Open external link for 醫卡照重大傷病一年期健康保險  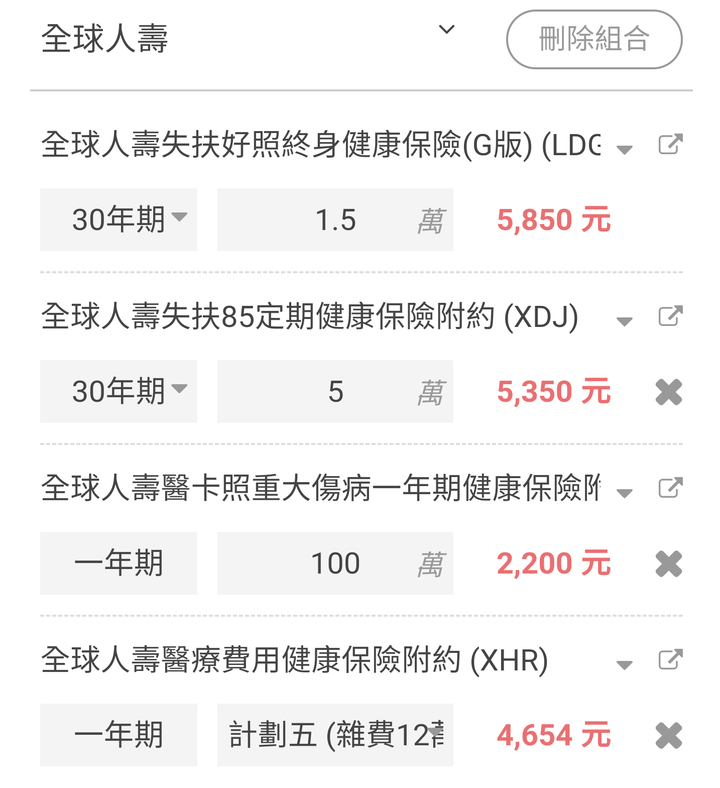click(669, 489)
